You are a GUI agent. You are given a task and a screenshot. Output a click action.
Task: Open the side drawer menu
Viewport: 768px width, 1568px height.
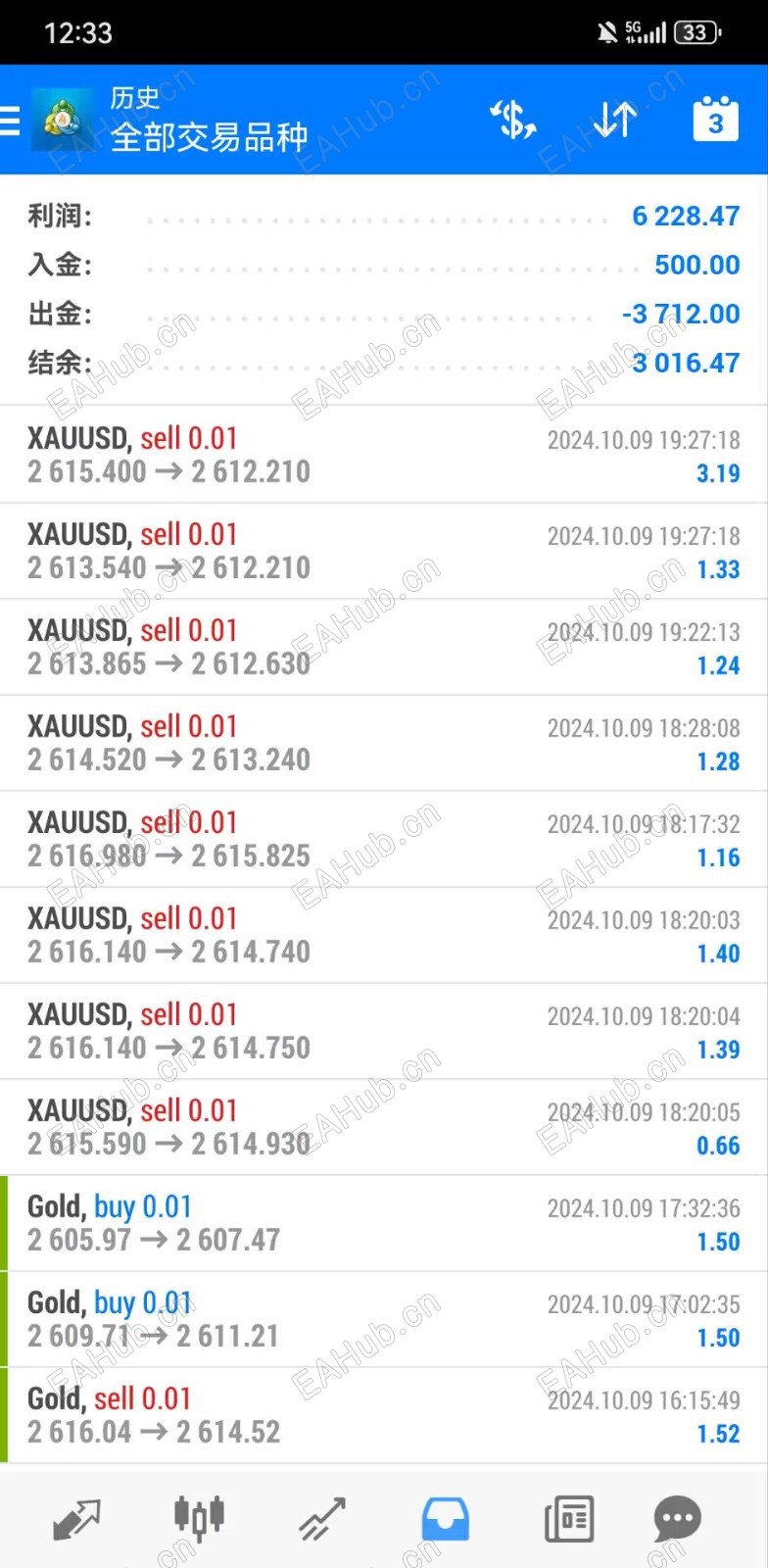(x=12, y=120)
